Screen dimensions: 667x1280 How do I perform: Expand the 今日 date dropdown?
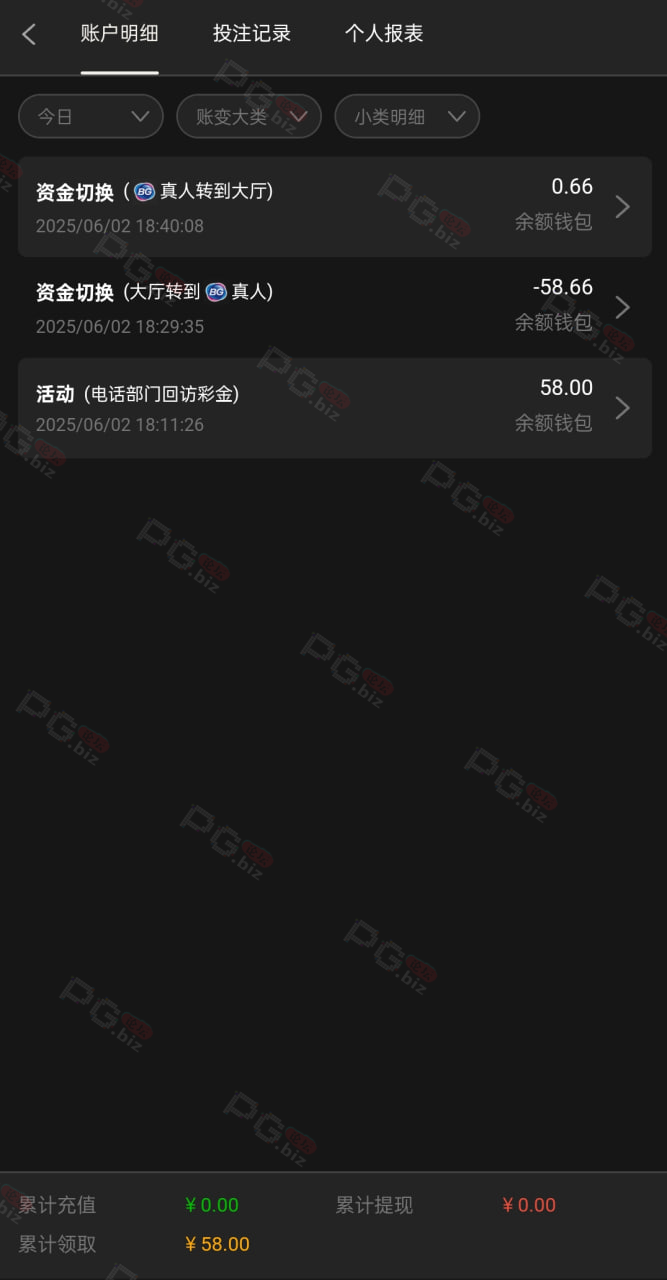pyautogui.click(x=91, y=117)
